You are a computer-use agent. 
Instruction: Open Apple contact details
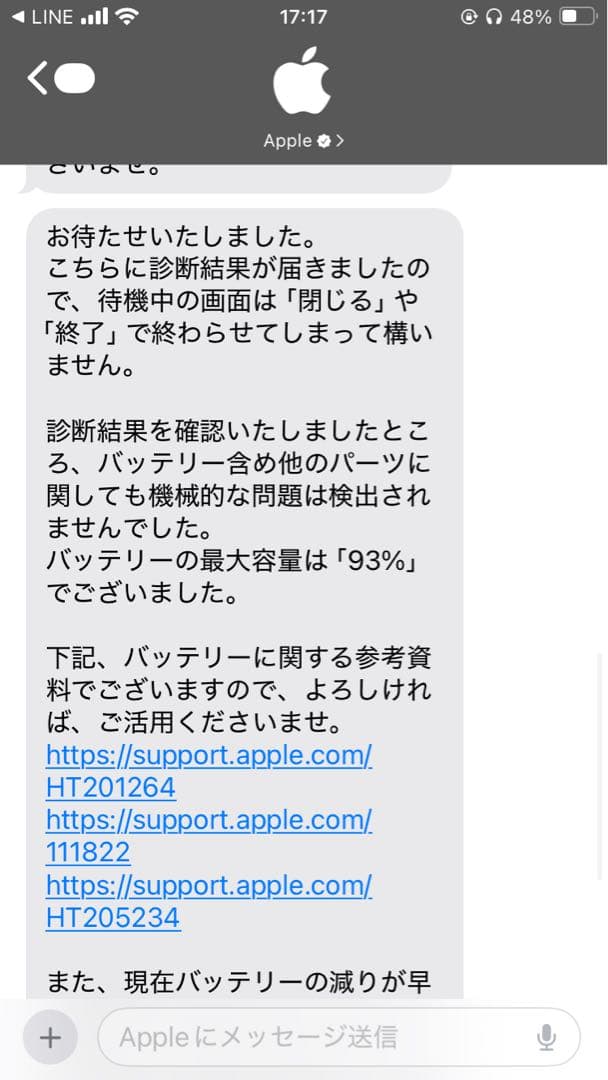point(303,141)
